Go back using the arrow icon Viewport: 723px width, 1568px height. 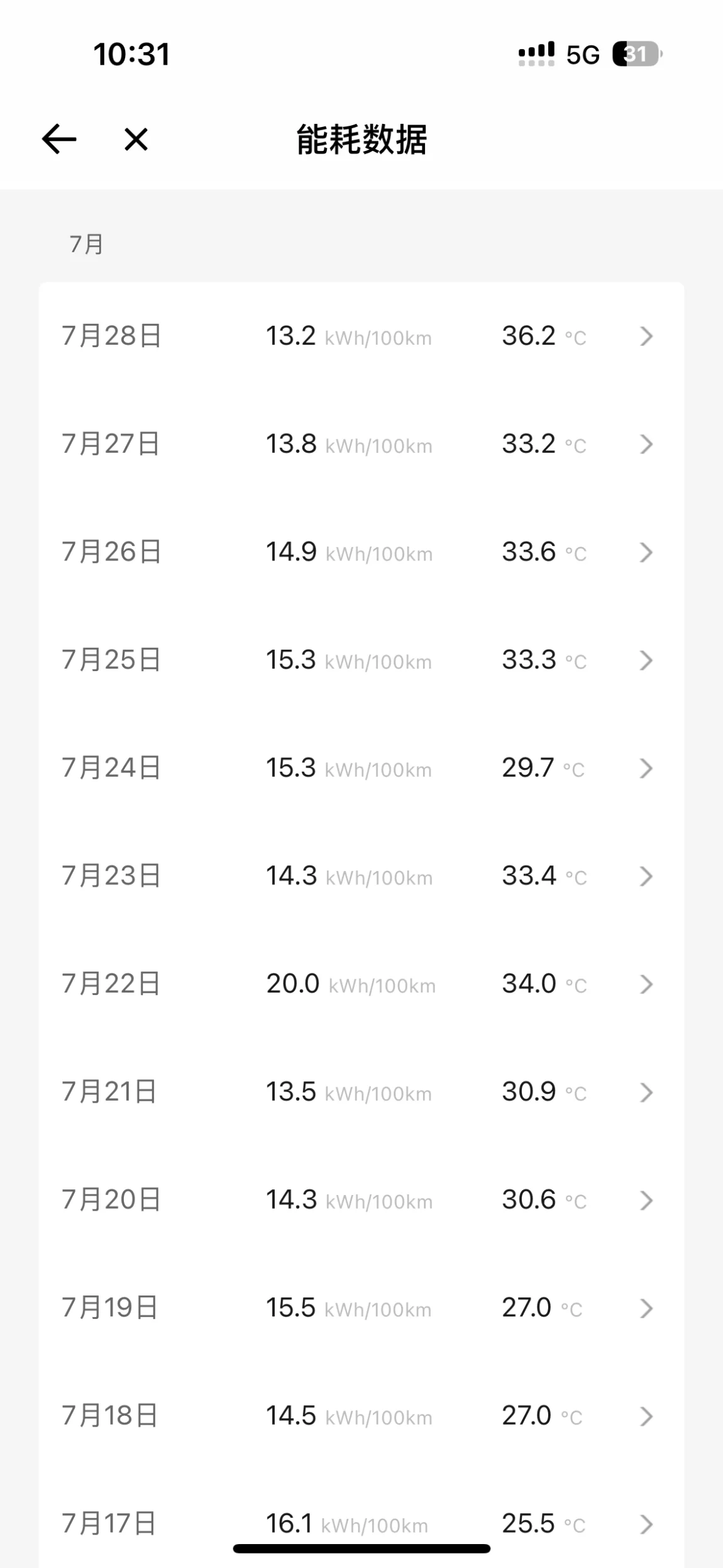coord(59,139)
